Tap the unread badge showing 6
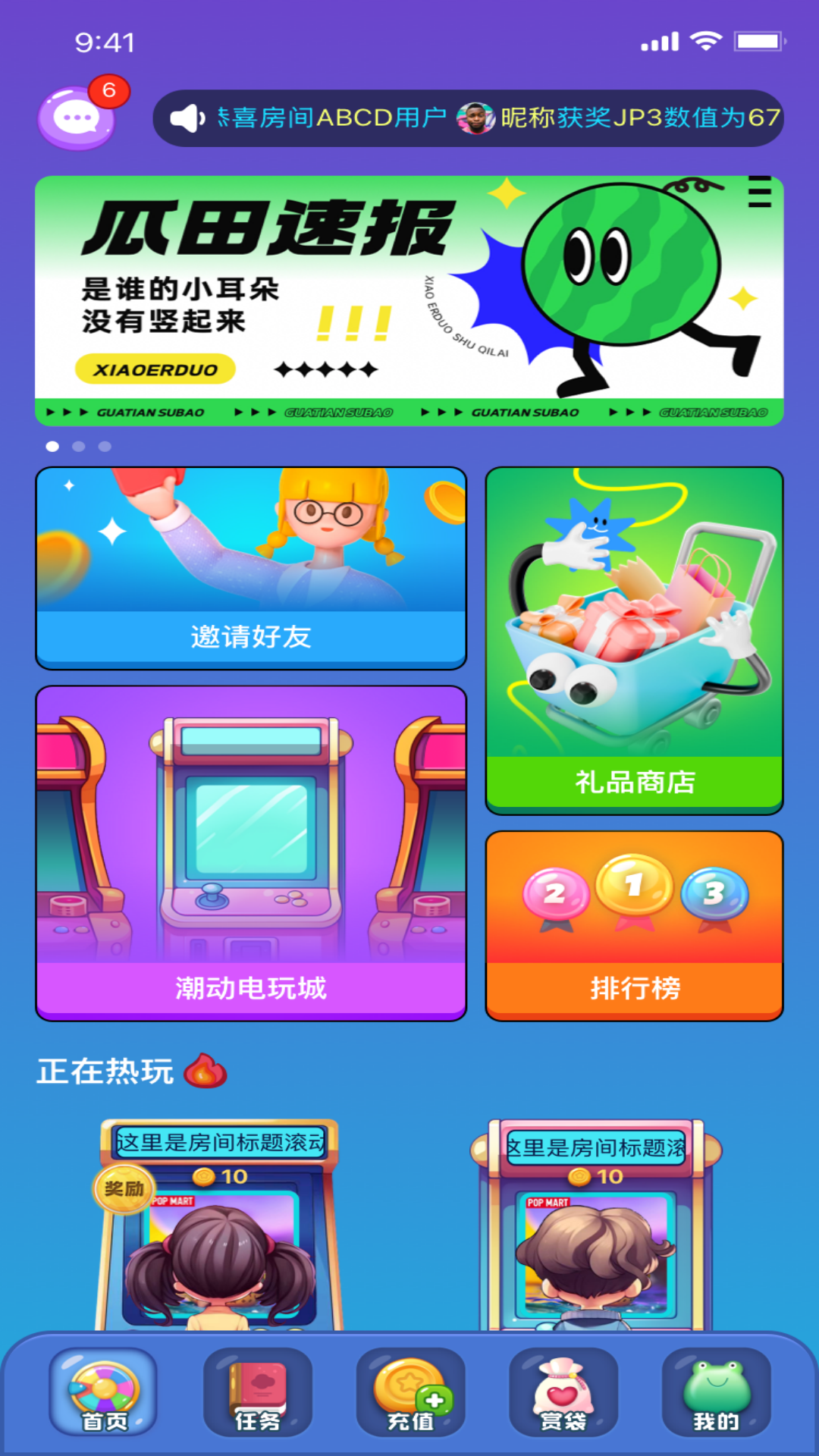Screen dimensions: 819x1456 (106, 91)
